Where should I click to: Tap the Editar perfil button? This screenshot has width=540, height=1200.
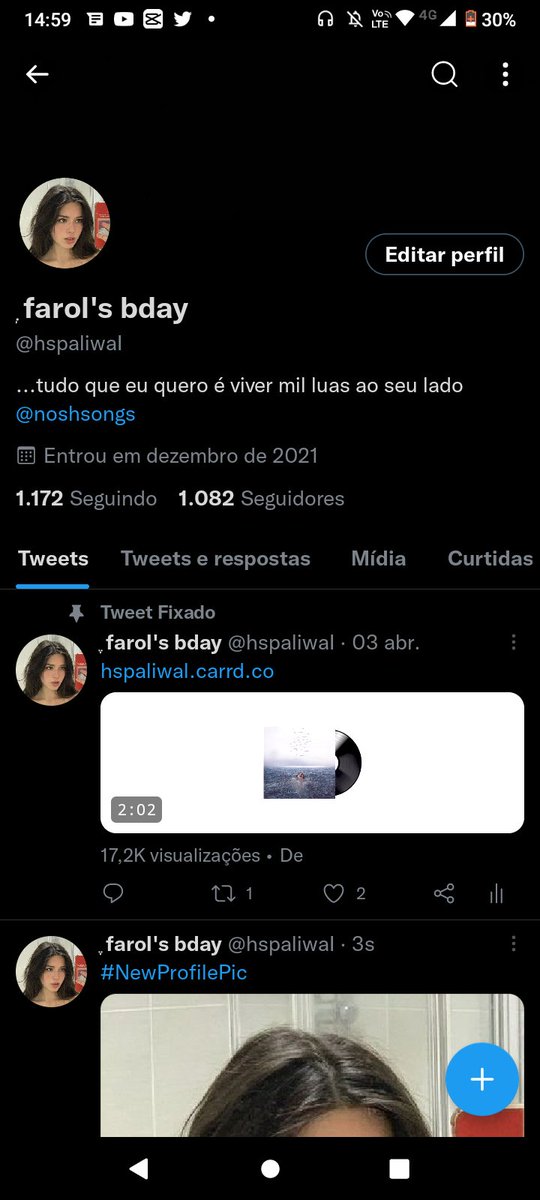tap(444, 254)
